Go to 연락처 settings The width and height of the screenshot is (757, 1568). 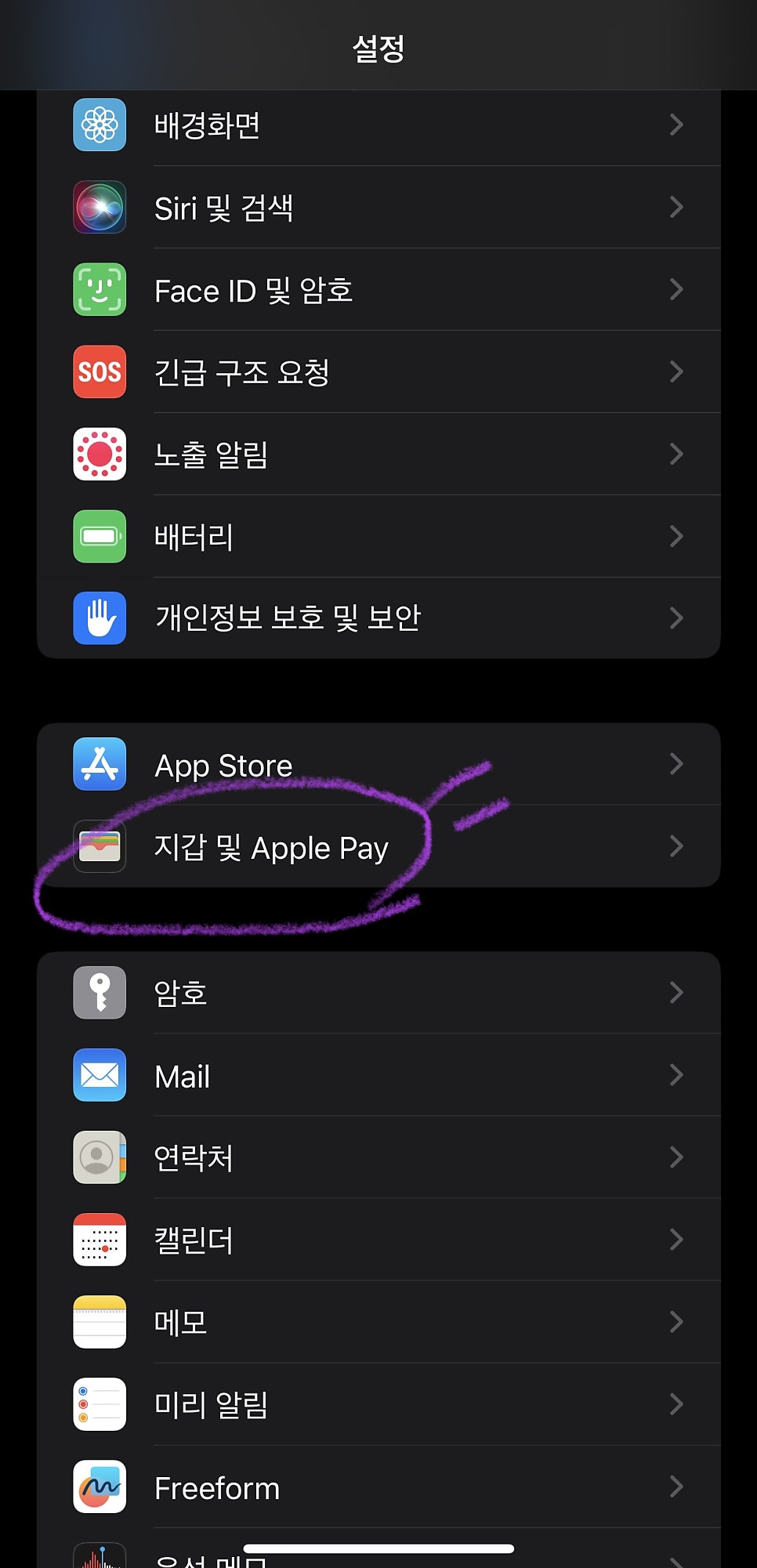click(378, 1157)
